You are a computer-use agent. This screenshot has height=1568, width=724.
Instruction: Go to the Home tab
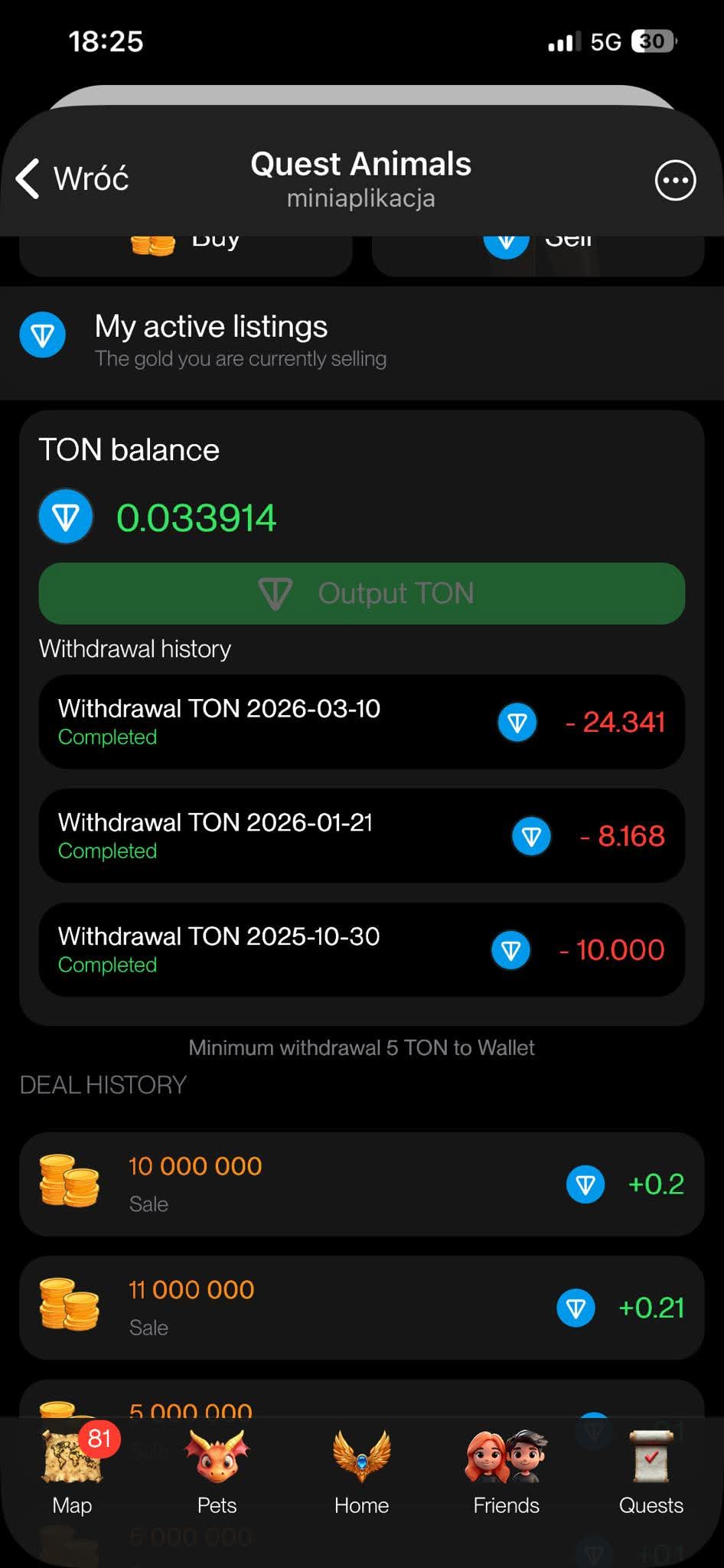(361, 1472)
